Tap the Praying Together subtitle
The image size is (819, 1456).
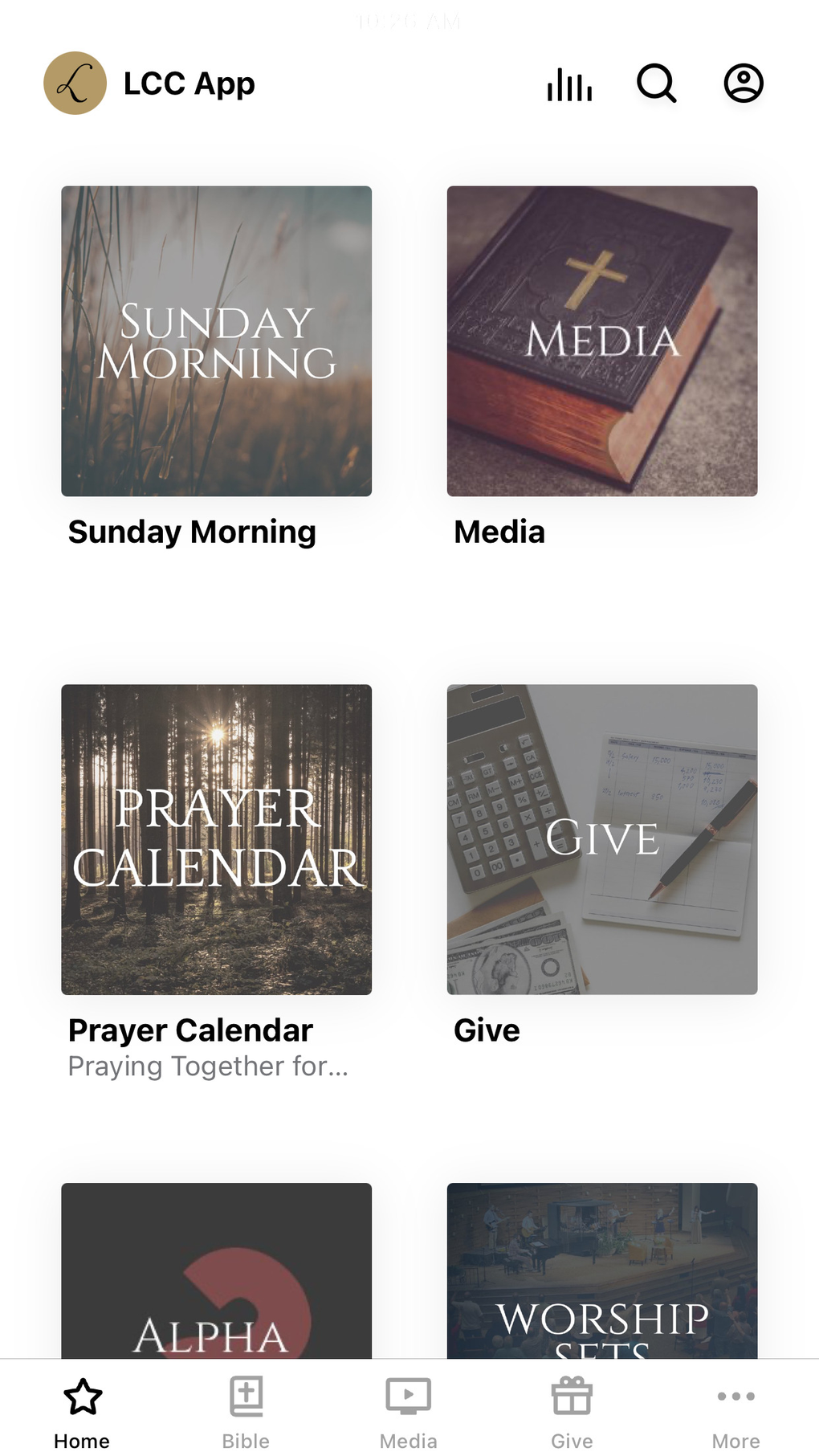pos(208,1067)
